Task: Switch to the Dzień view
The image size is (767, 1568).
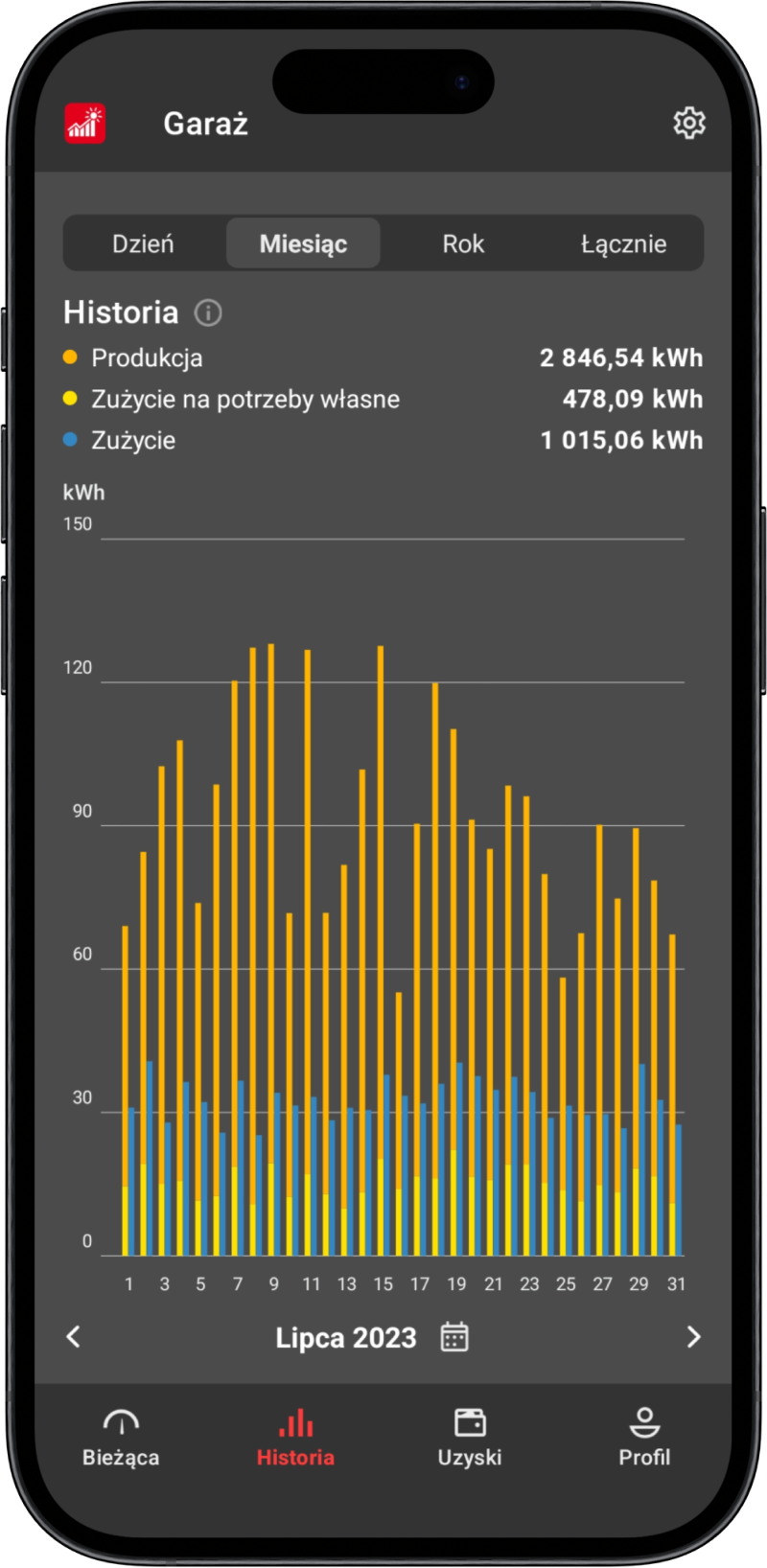Action: pos(143,243)
